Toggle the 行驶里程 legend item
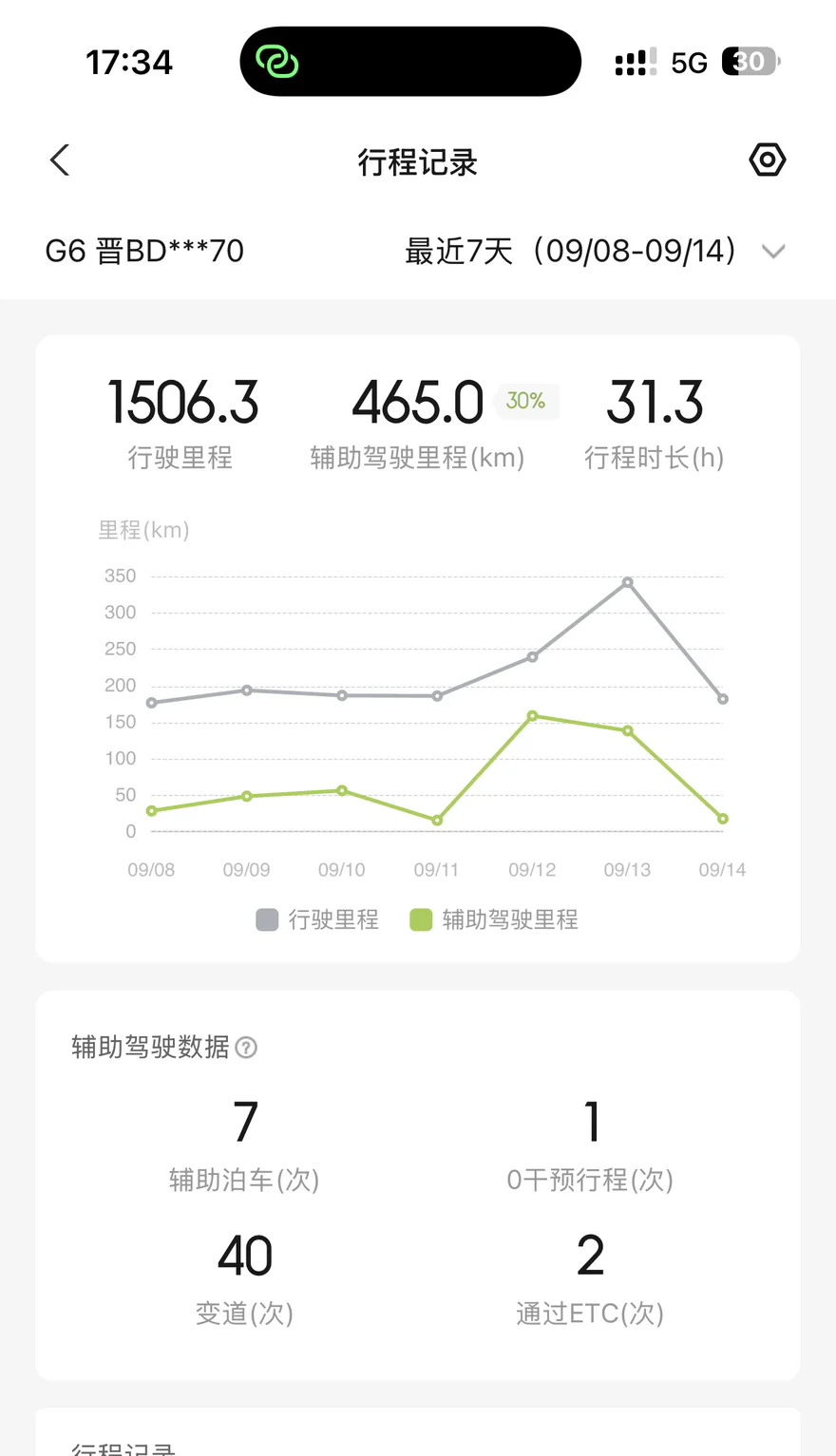The width and height of the screenshot is (836, 1456). click(317, 919)
